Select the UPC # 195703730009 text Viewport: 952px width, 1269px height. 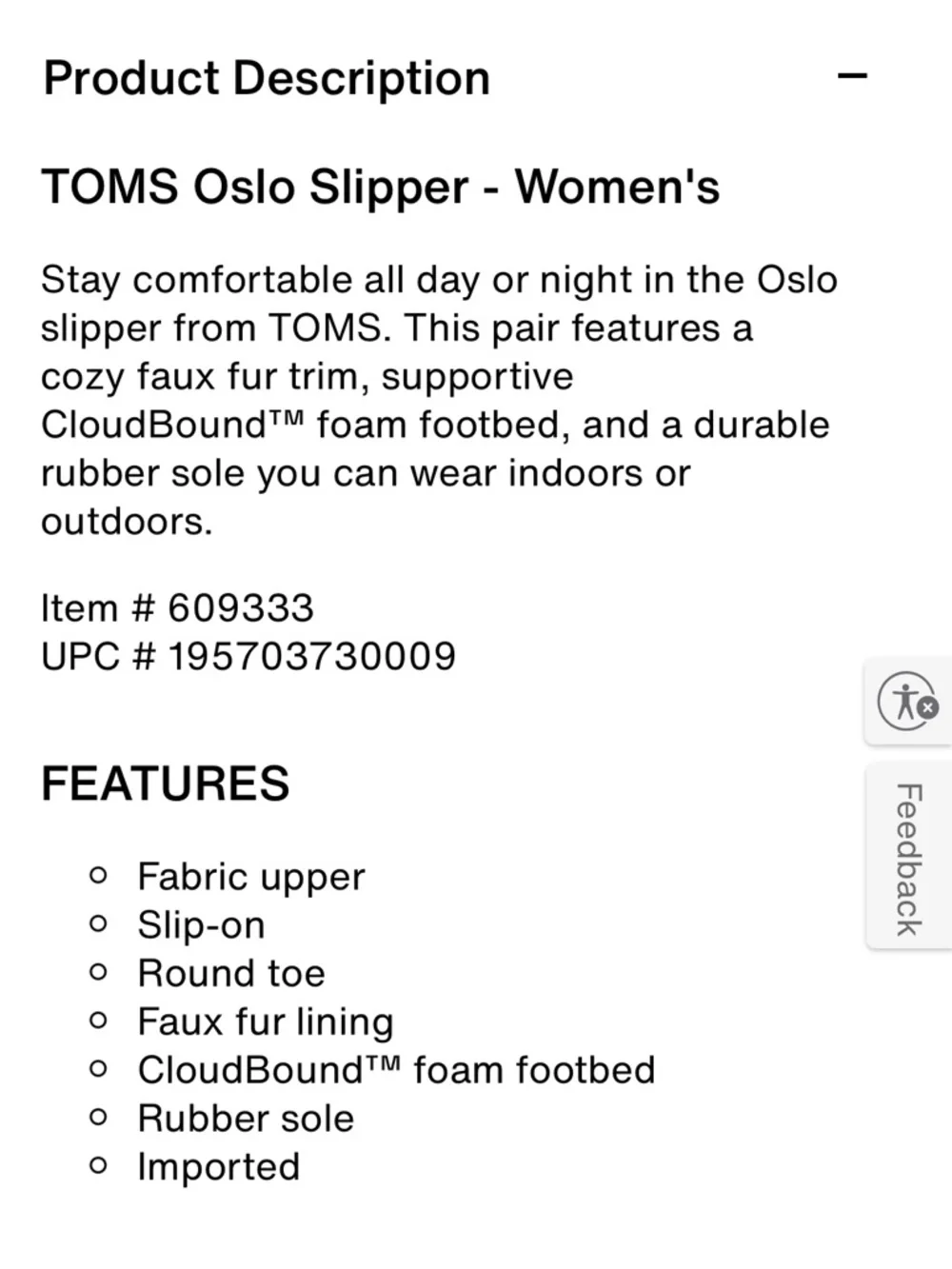(248, 655)
